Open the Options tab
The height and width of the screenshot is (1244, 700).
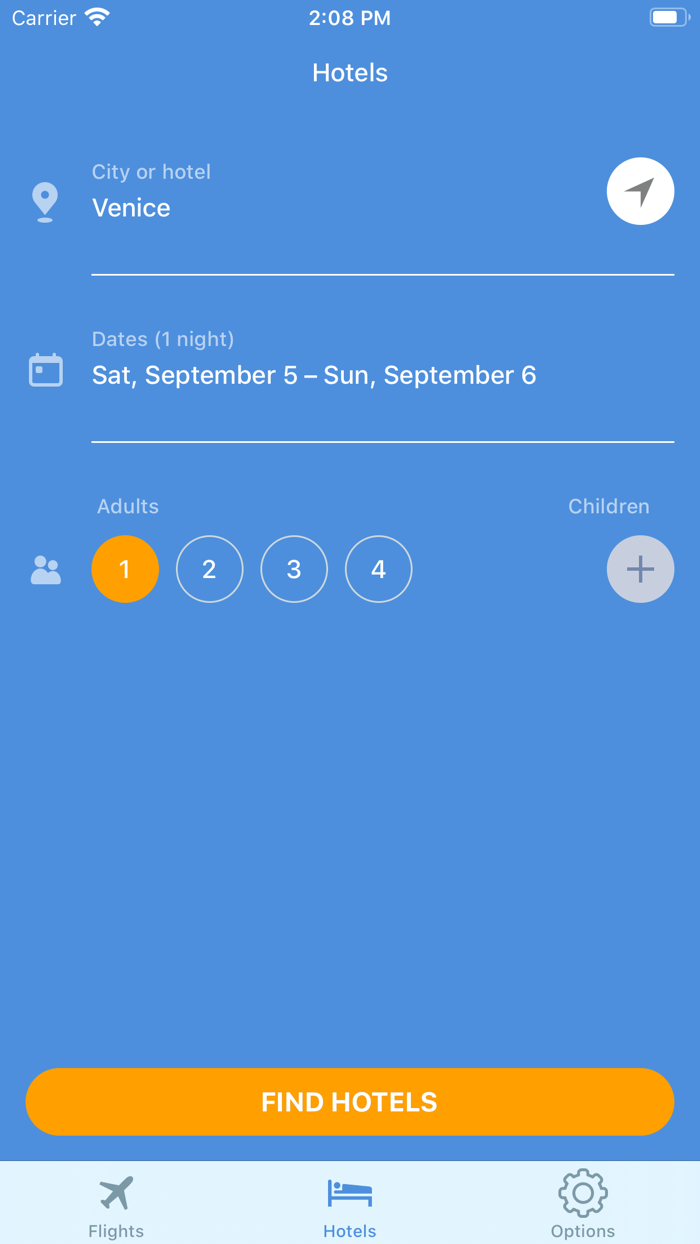pos(583,1204)
